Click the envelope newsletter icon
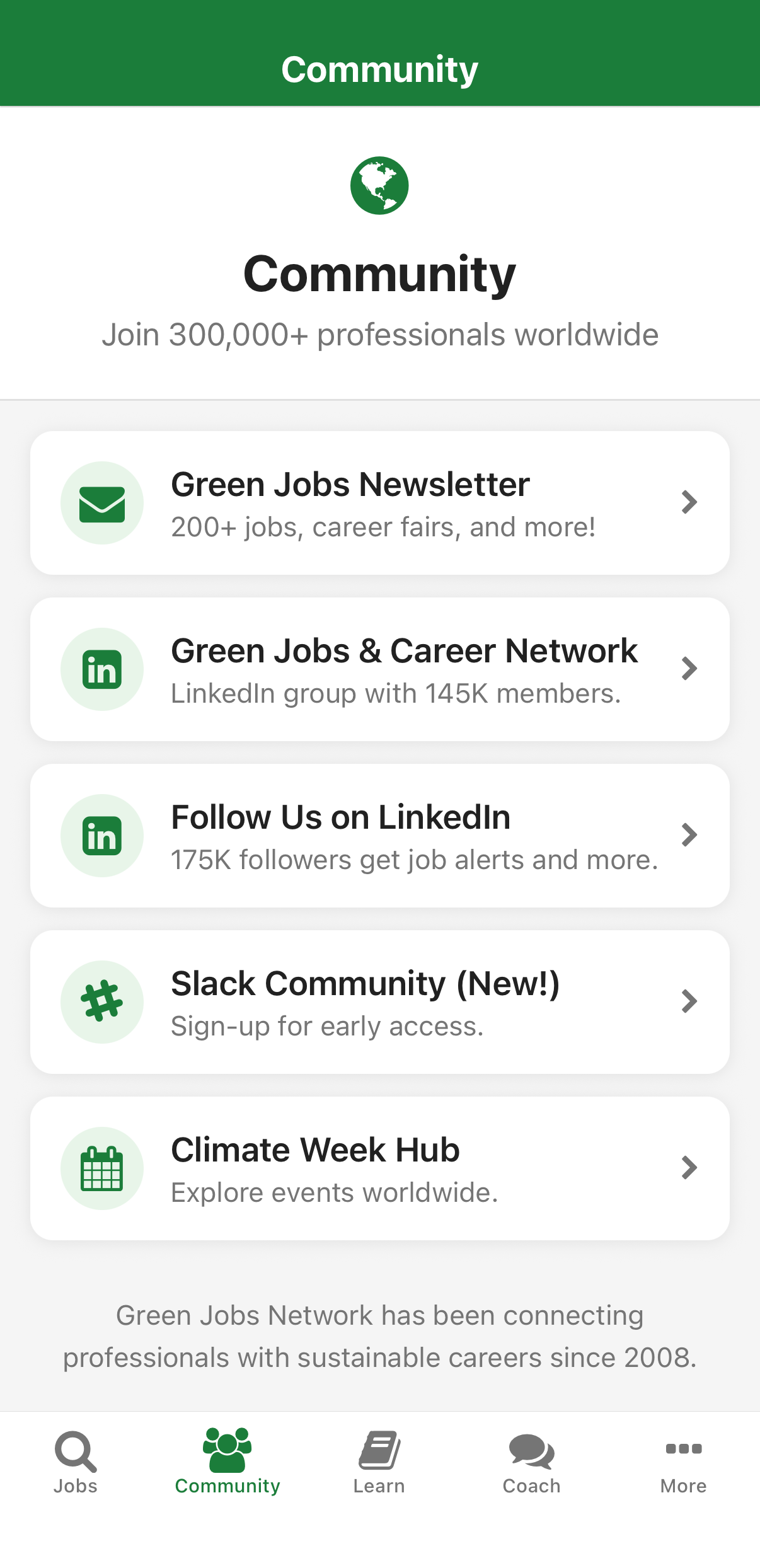The height and width of the screenshot is (1568, 760). pyautogui.click(x=102, y=502)
